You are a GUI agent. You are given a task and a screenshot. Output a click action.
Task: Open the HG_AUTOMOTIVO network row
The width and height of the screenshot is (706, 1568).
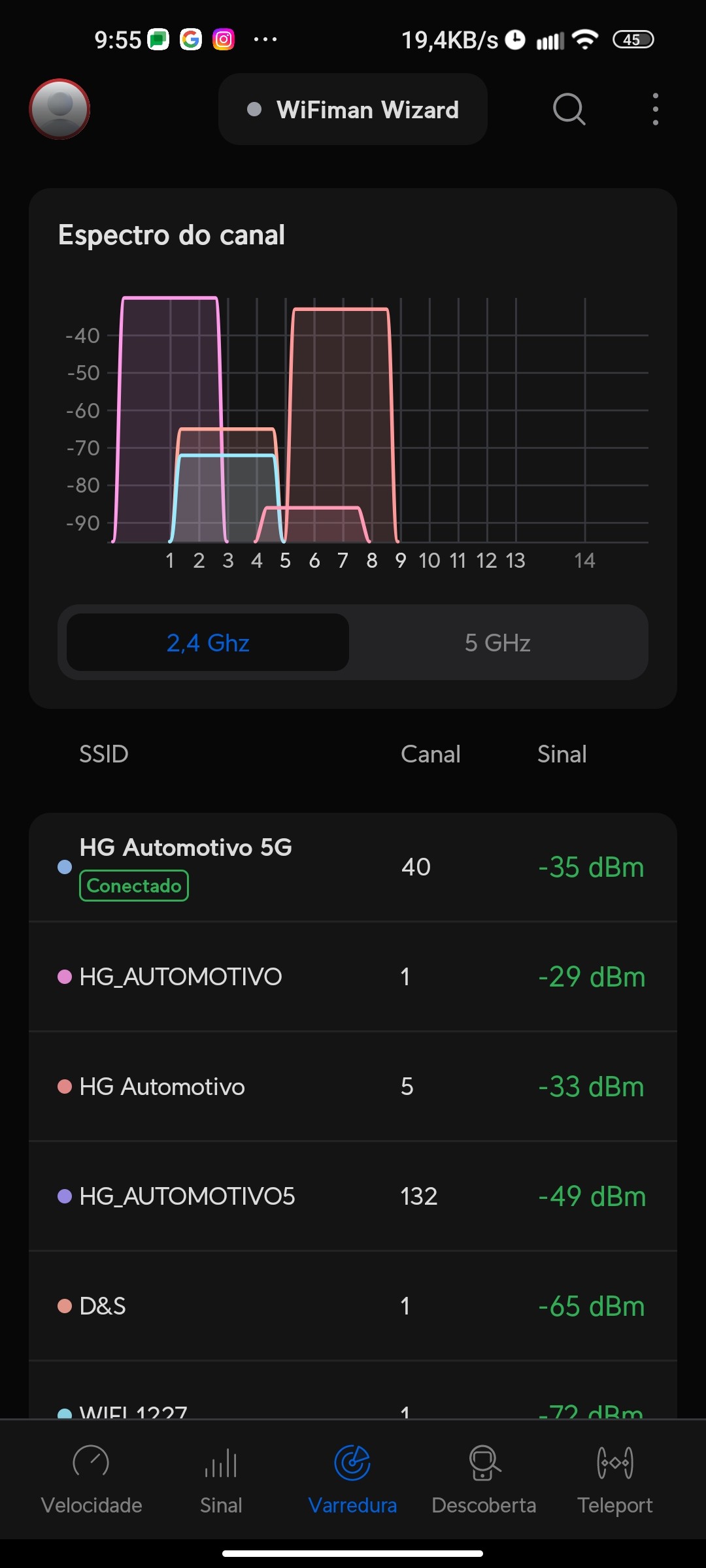[353, 977]
